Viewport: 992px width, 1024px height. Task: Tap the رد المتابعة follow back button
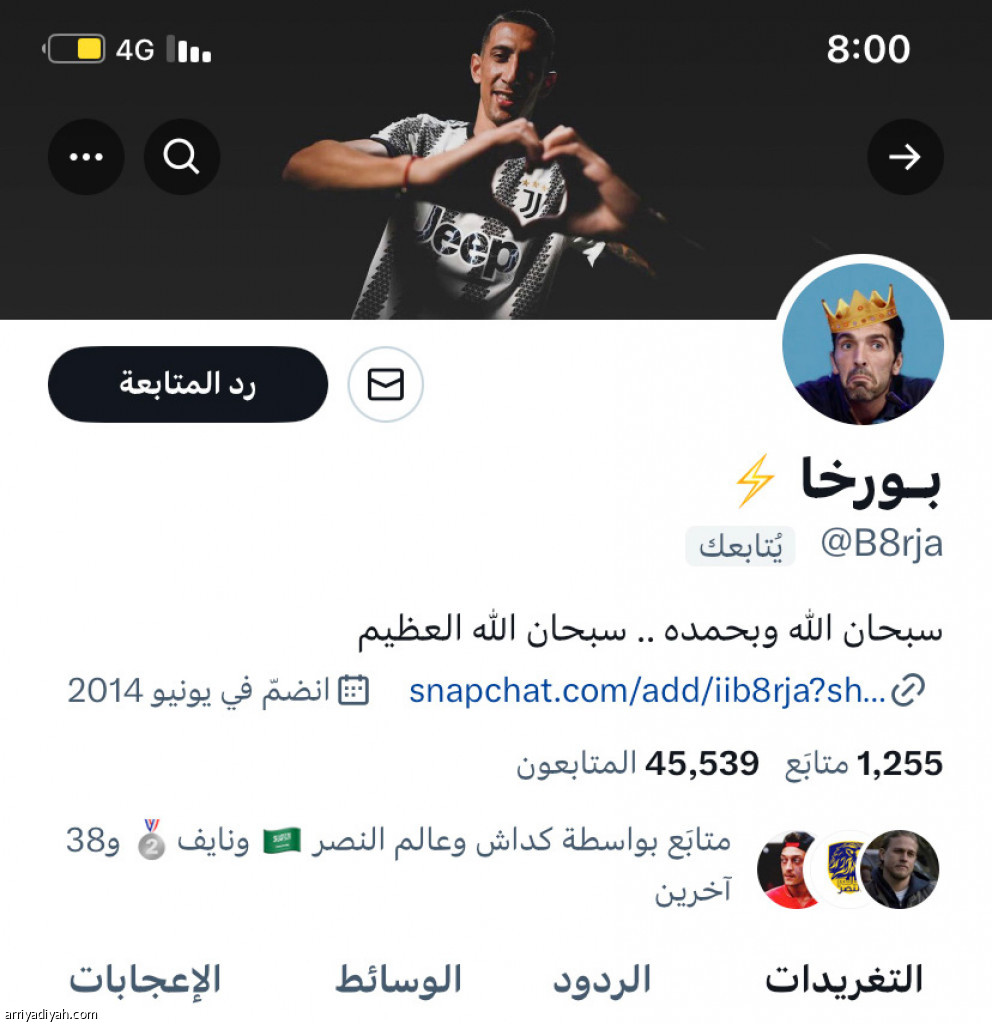click(x=188, y=384)
